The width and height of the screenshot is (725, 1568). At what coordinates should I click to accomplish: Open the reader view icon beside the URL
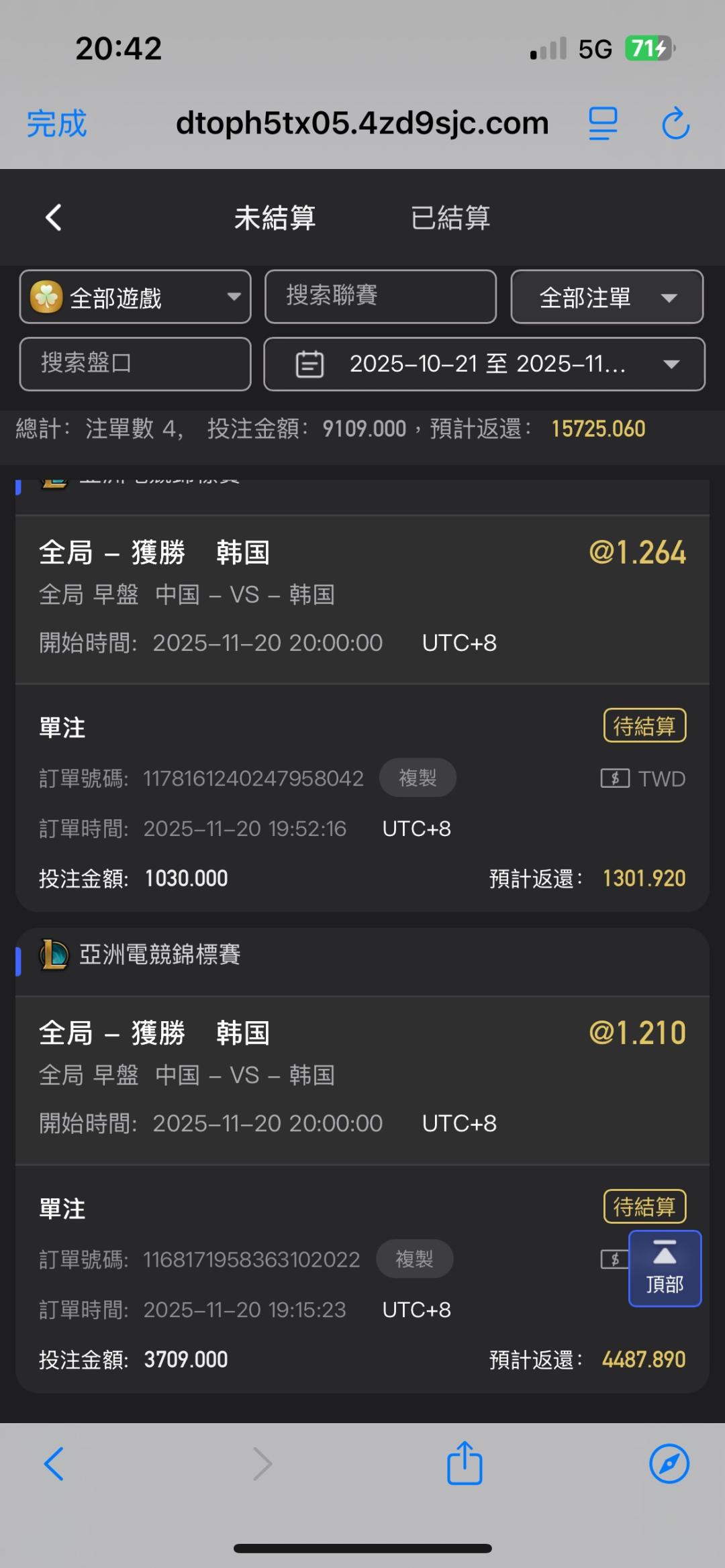(x=603, y=123)
